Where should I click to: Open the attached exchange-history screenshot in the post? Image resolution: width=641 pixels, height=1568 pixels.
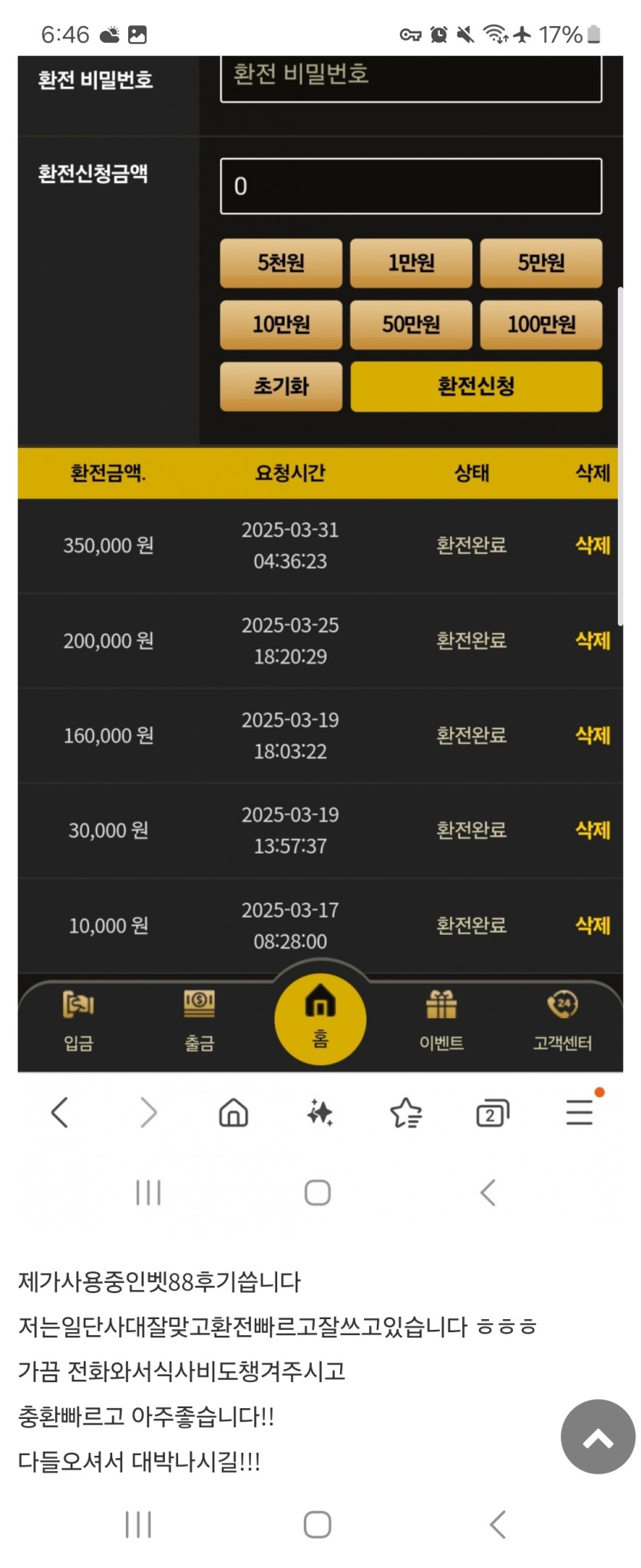320,615
